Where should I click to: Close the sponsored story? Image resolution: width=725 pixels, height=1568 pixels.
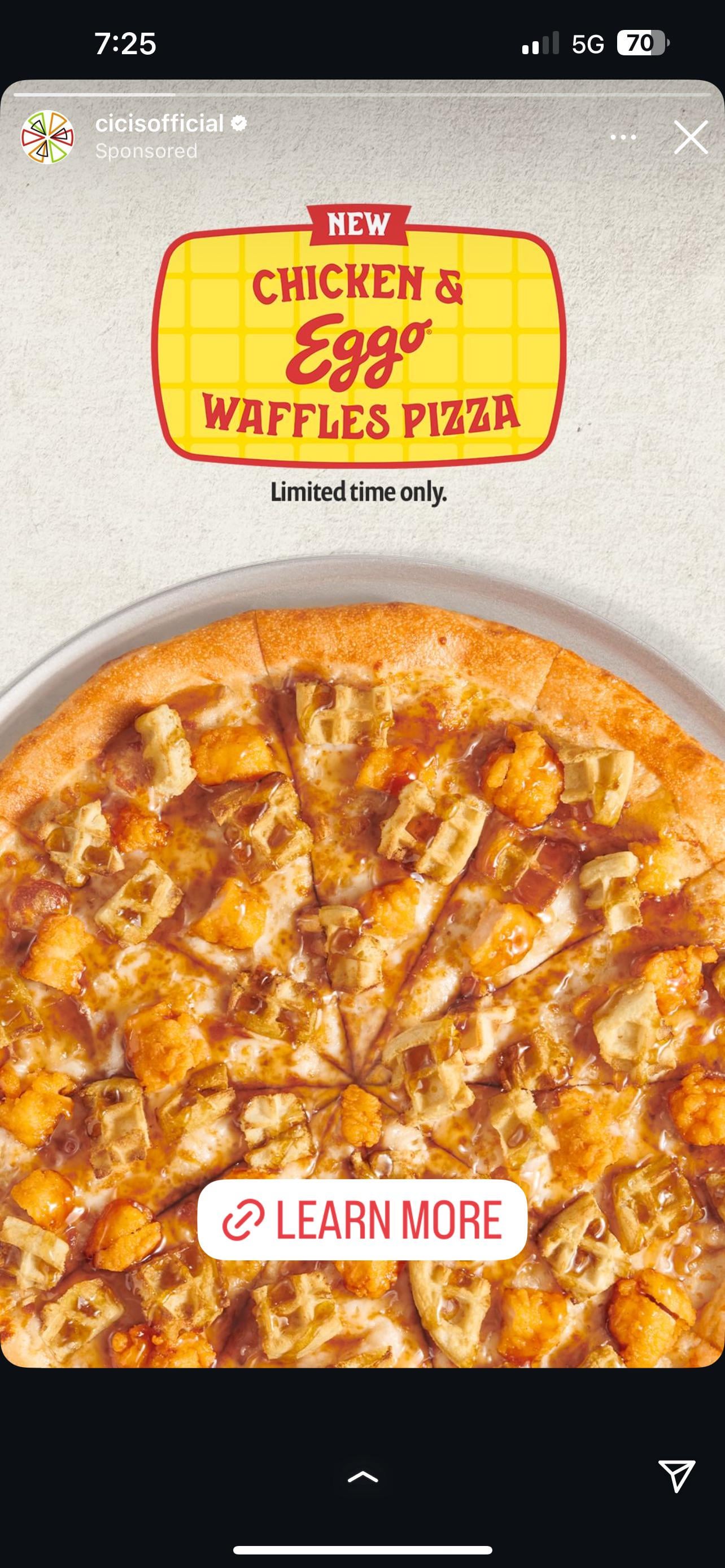click(691, 137)
